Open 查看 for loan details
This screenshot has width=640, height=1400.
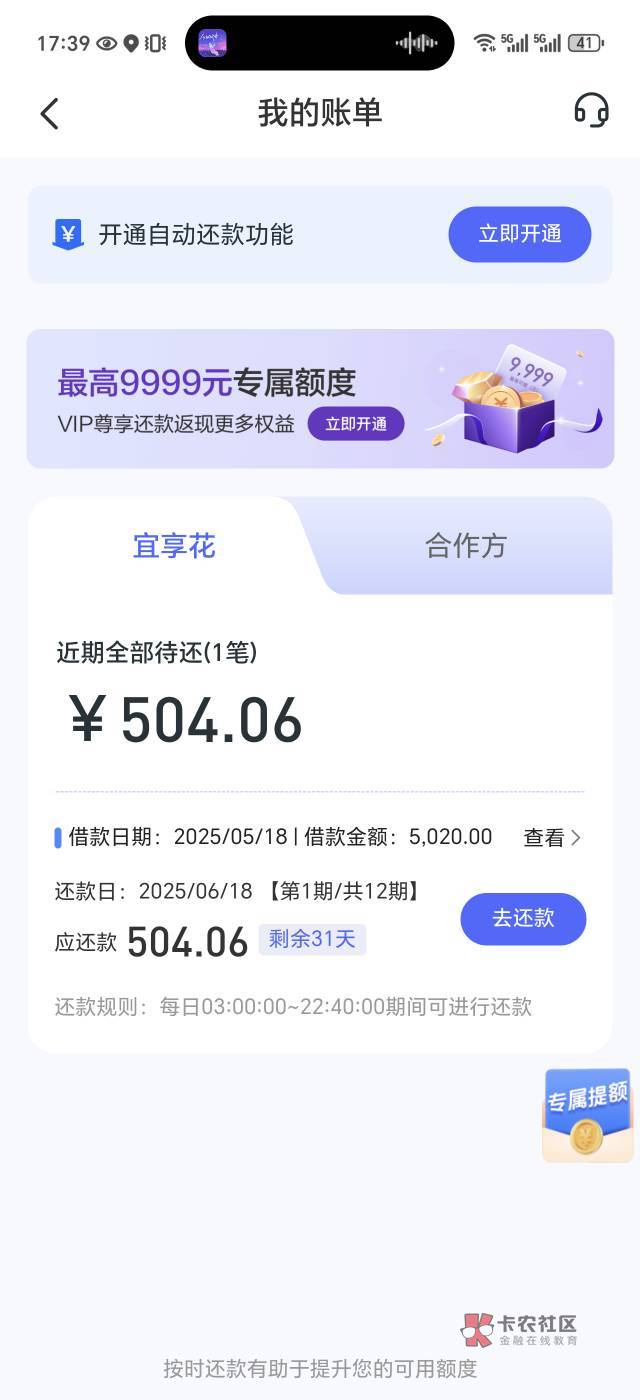point(552,838)
